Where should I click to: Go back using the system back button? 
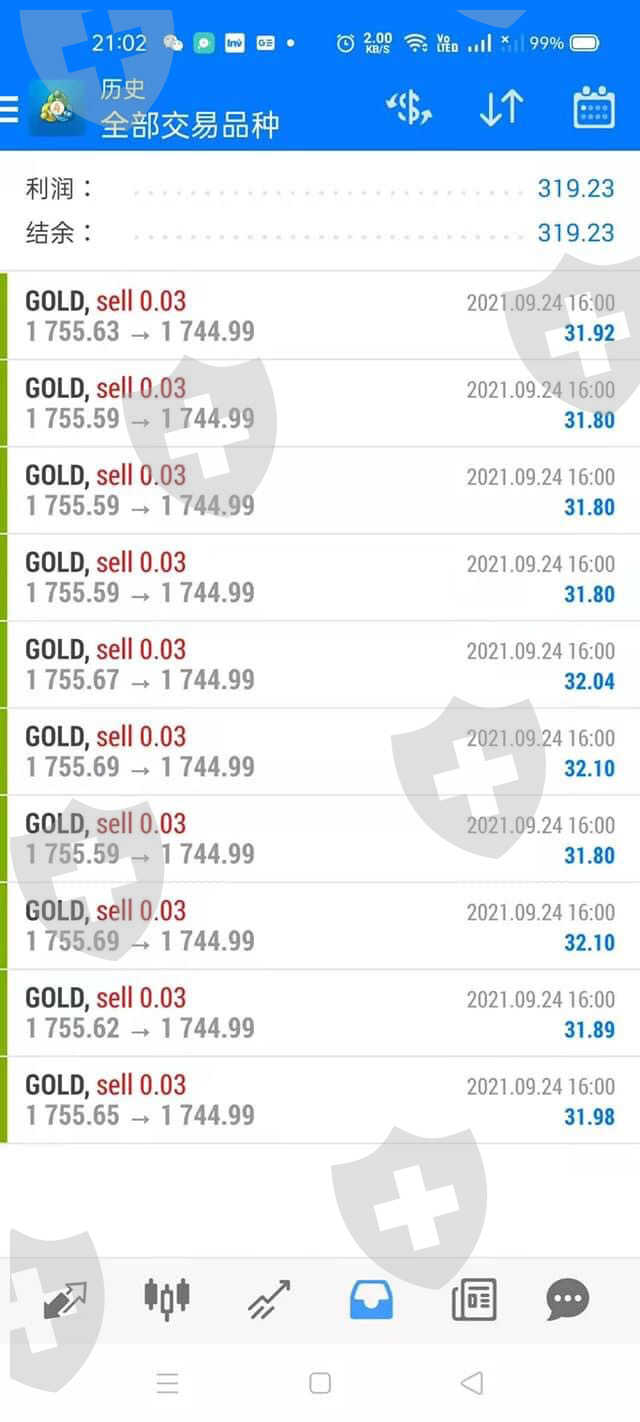(472, 1383)
